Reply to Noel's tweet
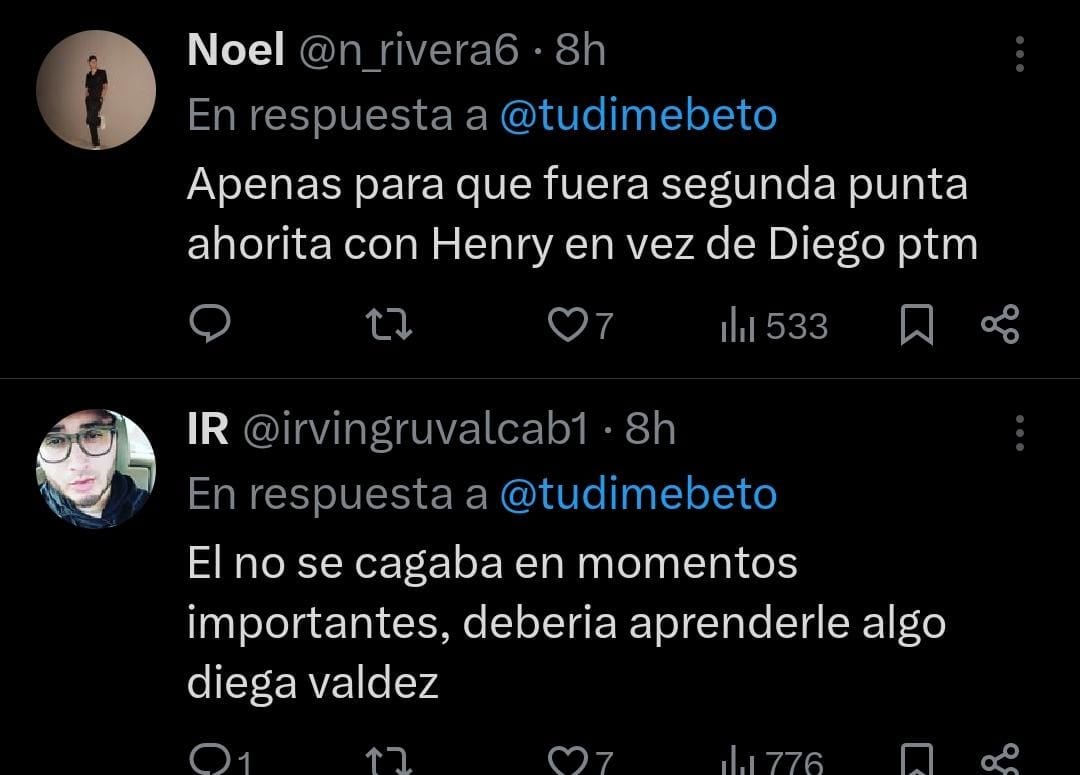The image size is (1080, 775). [210, 326]
